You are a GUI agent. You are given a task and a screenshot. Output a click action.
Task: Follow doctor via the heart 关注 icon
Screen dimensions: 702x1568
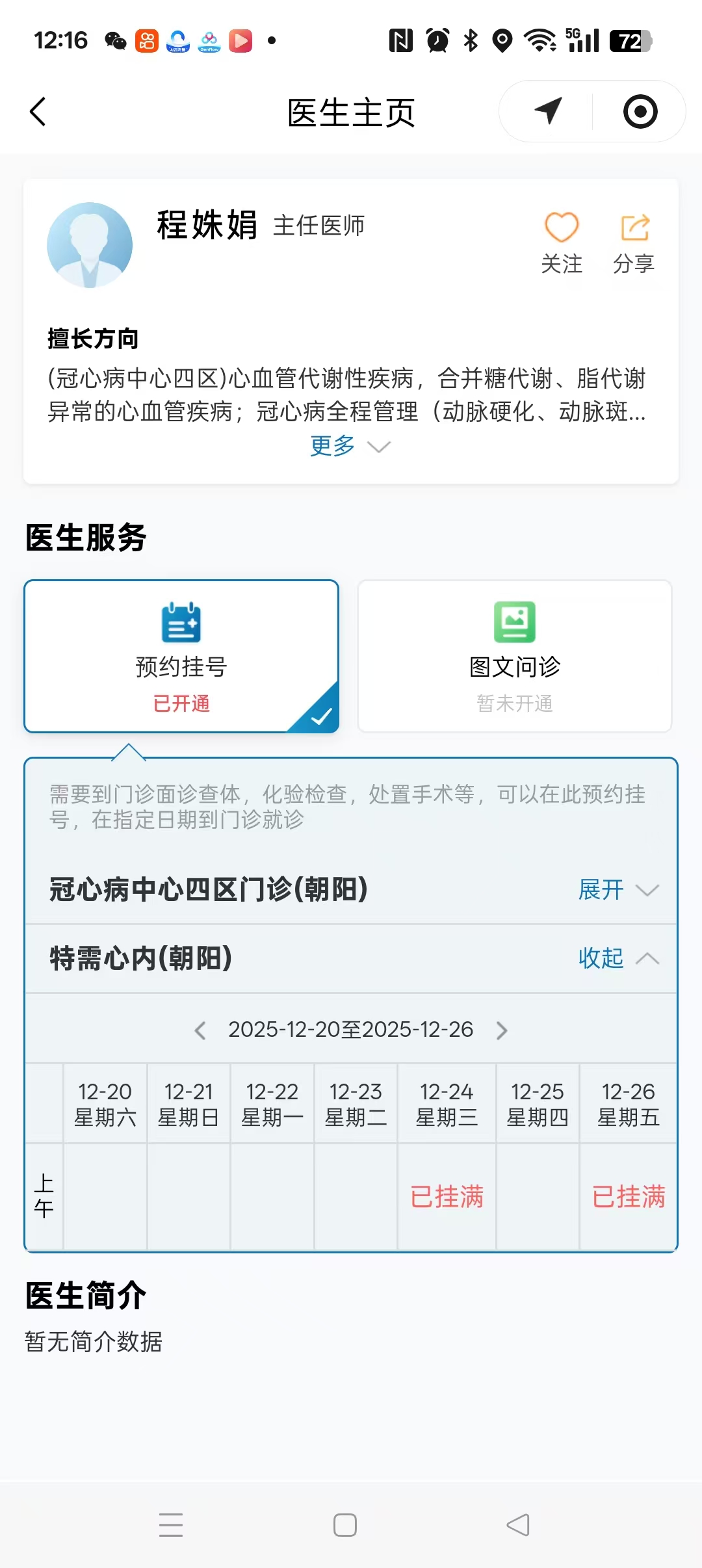[562, 243]
